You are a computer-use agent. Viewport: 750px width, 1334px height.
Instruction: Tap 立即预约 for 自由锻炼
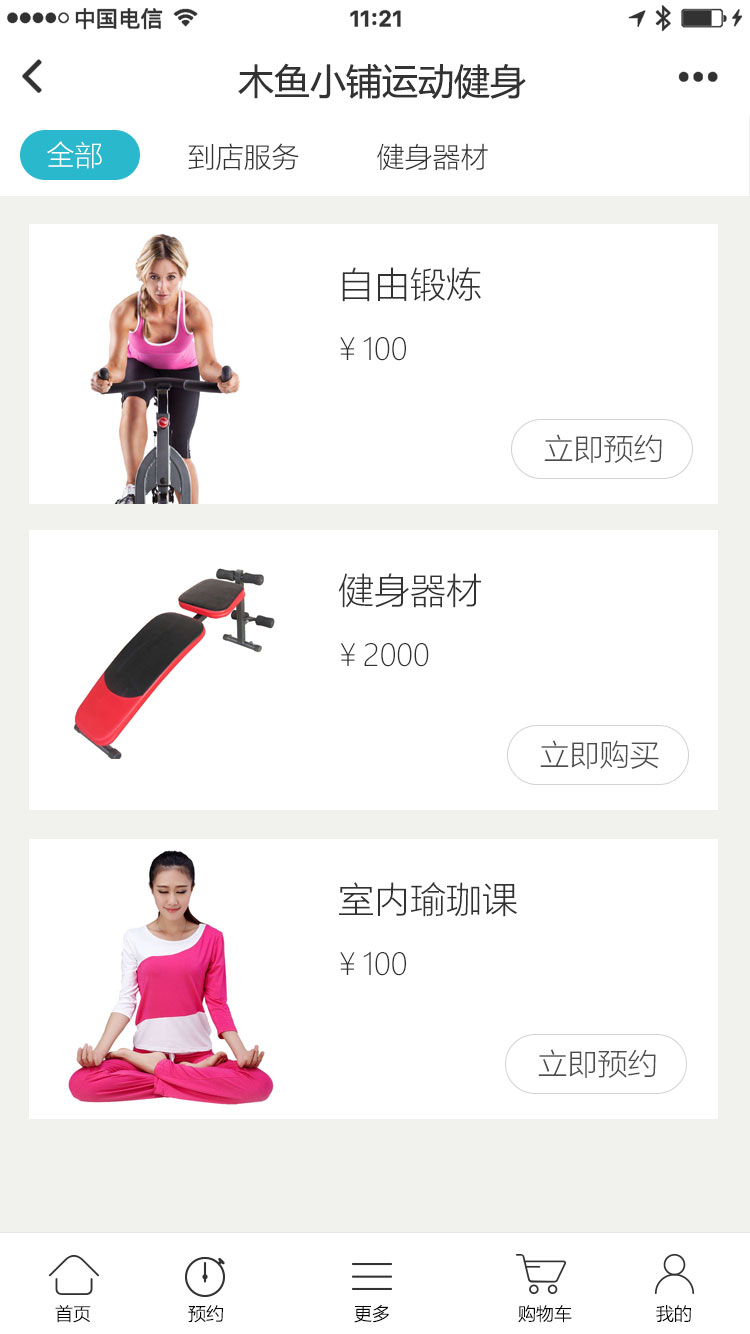click(602, 449)
